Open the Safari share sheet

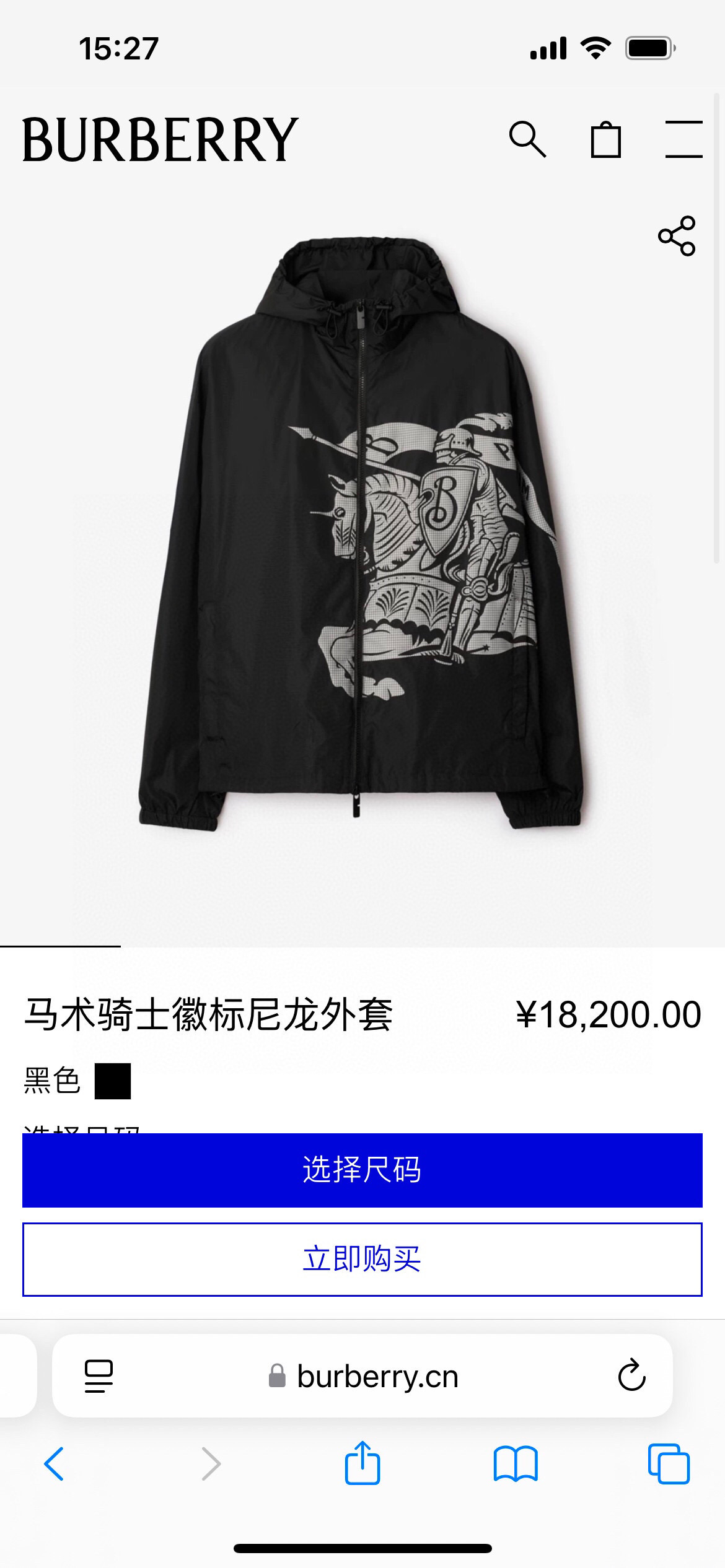coord(362,1464)
